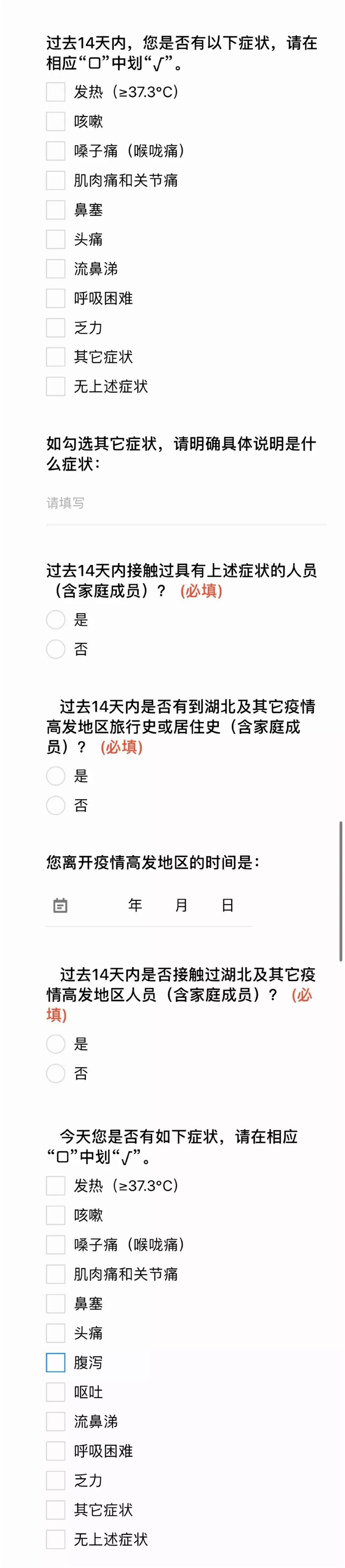Screen dimensions: 345x1568
Task: Check 头痛 in today's symptoms list
Action: tap(55, 1333)
